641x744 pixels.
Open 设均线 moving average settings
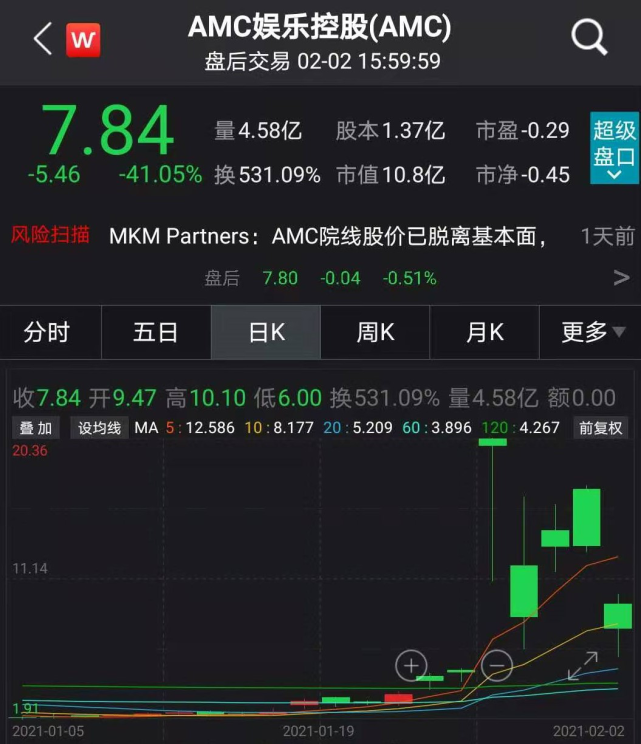click(x=100, y=428)
